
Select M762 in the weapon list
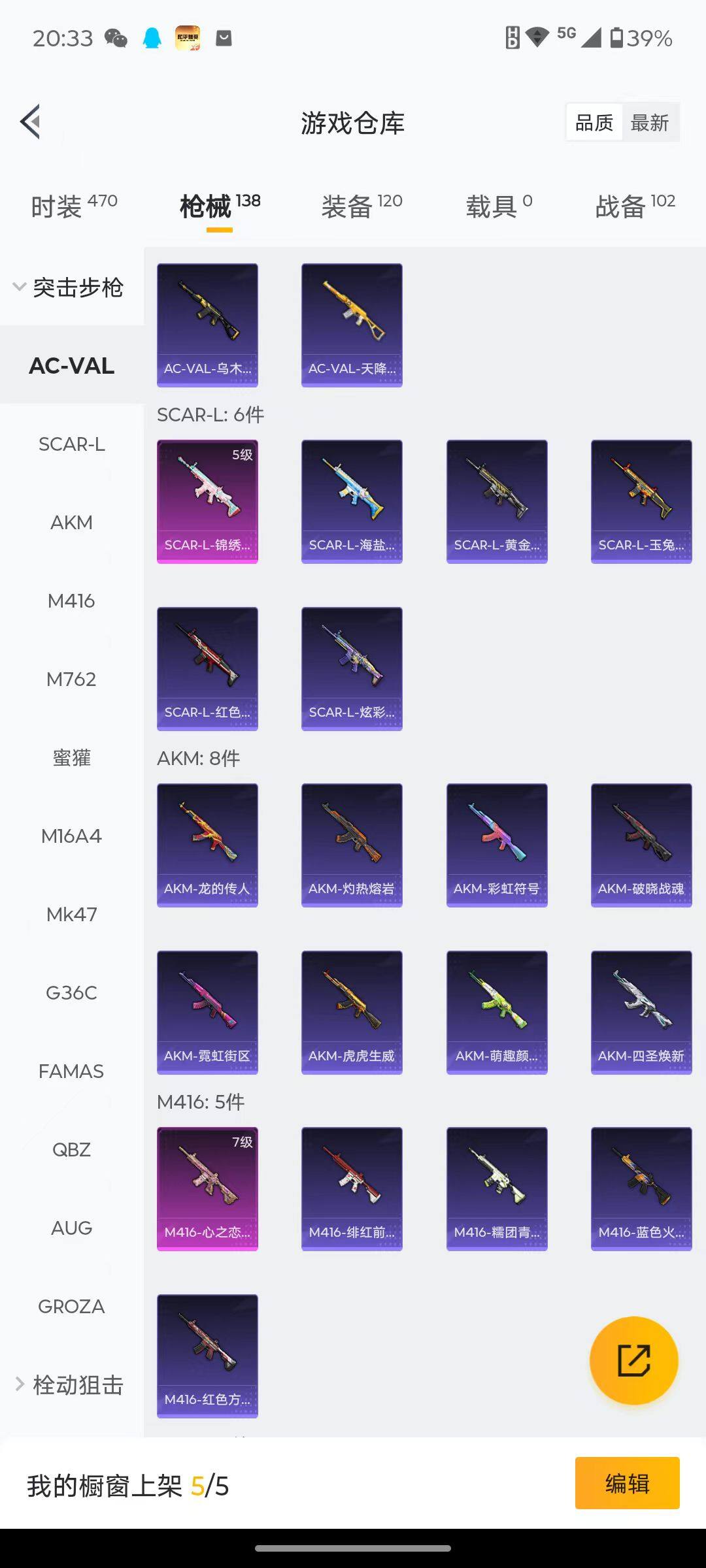(71, 679)
